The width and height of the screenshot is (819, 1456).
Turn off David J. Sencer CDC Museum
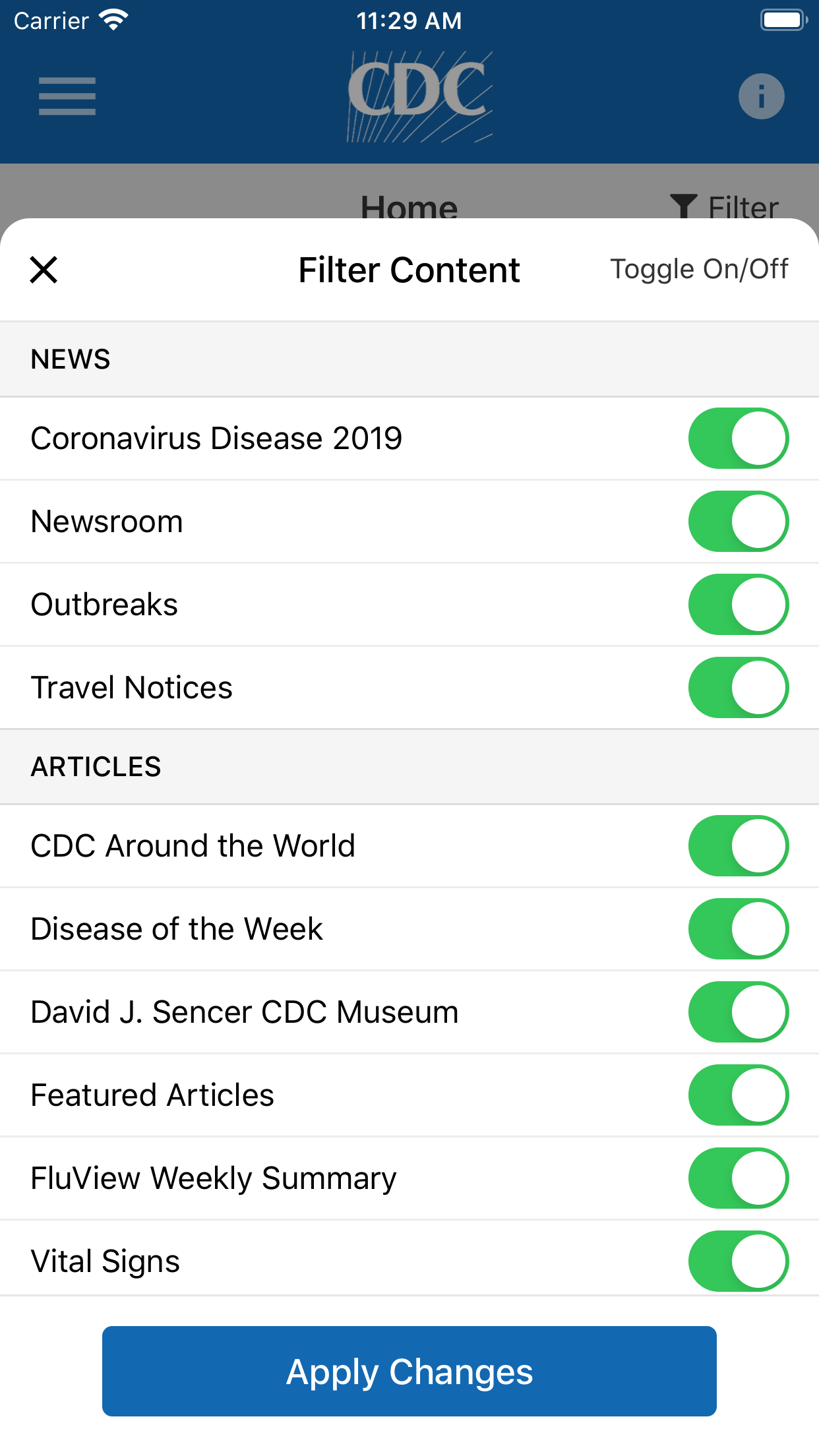(739, 1012)
